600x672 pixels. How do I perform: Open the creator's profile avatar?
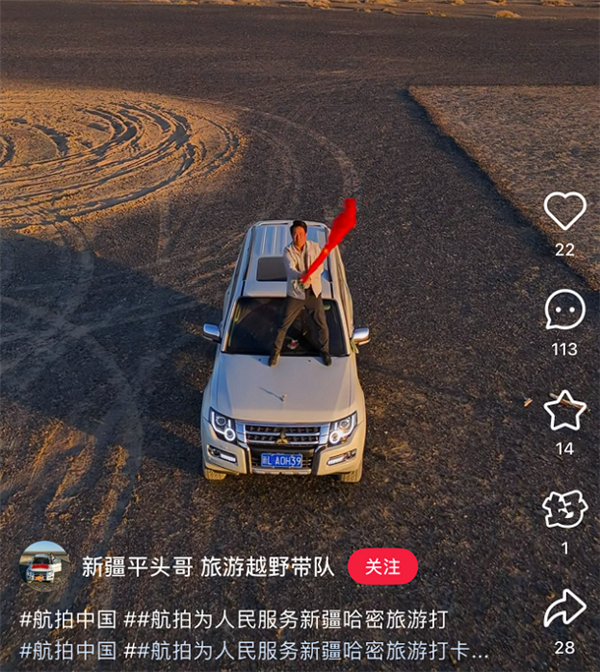point(44,565)
